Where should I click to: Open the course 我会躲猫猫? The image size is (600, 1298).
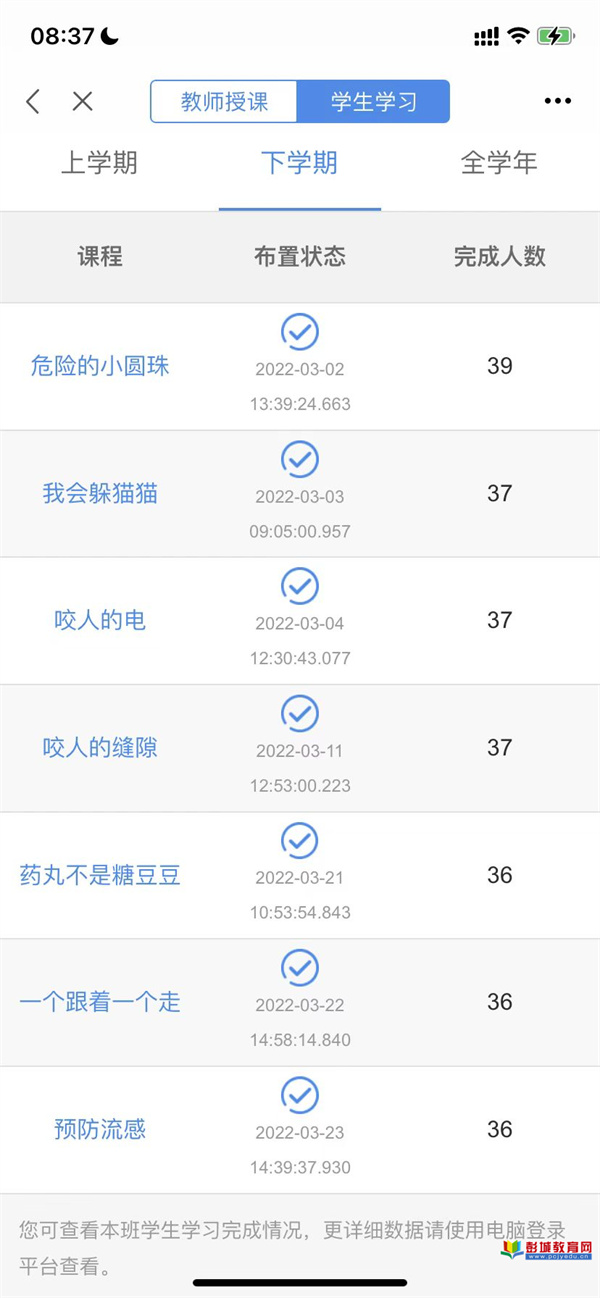100,493
